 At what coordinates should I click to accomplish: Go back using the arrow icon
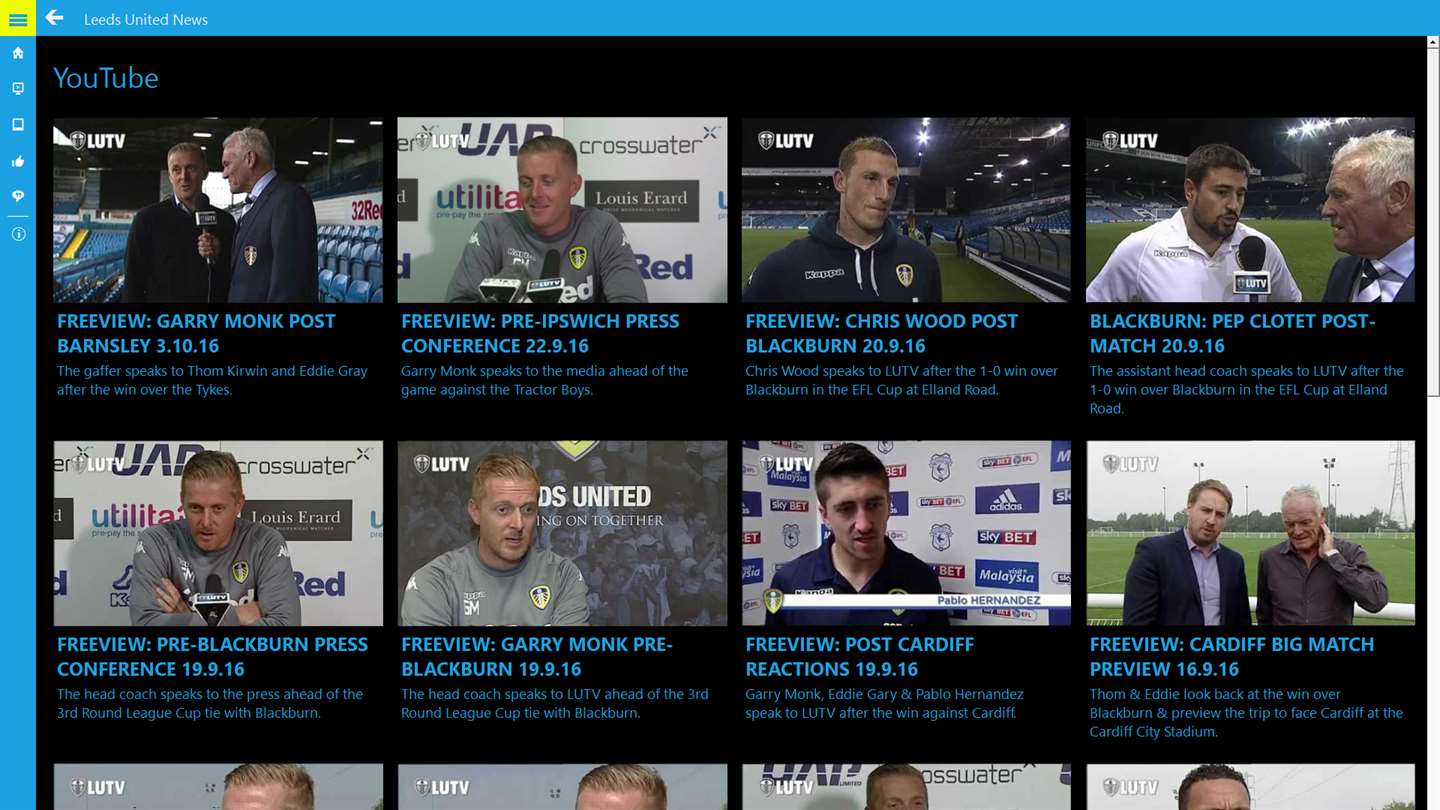pyautogui.click(x=55, y=18)
